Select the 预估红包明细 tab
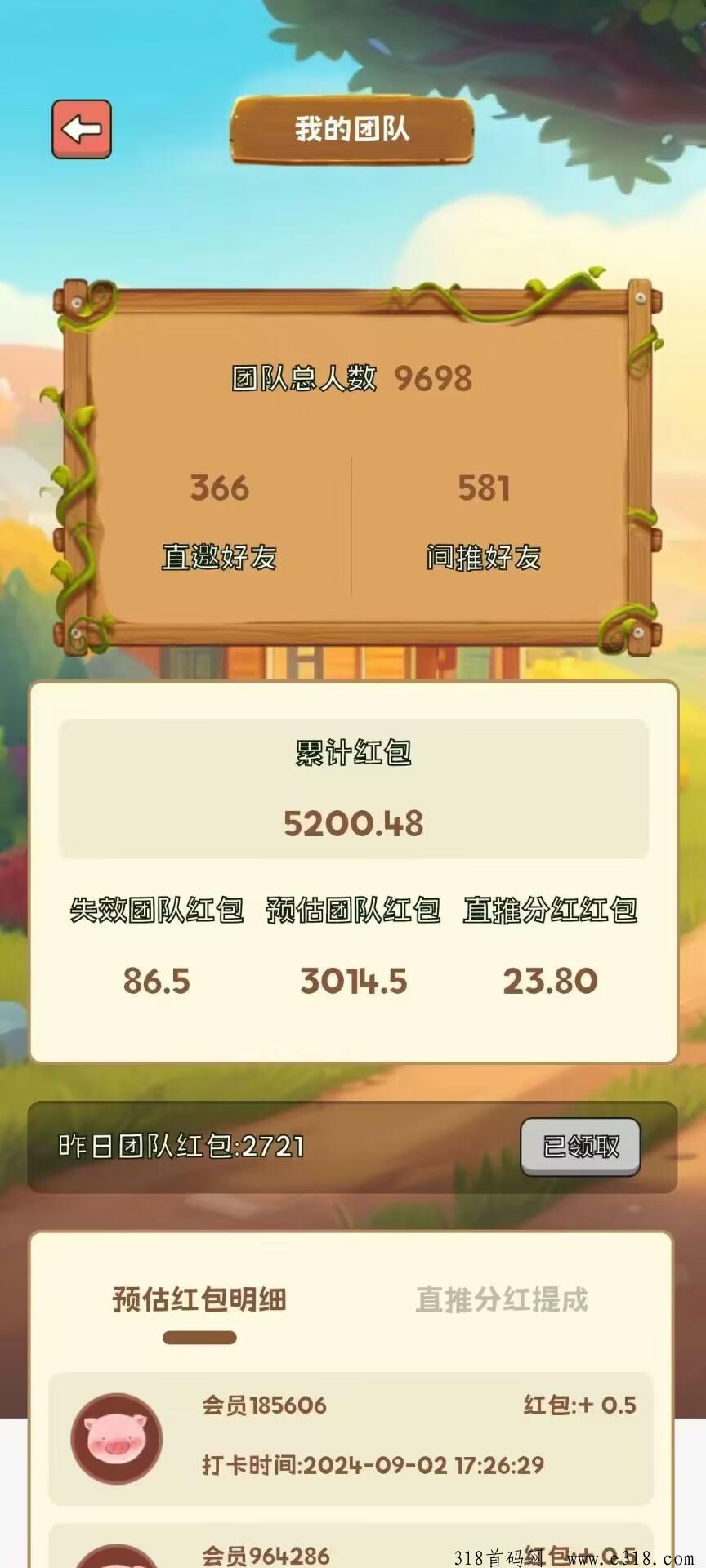The width and height of the screenshot is (706, 1568). click(199, 1299)
